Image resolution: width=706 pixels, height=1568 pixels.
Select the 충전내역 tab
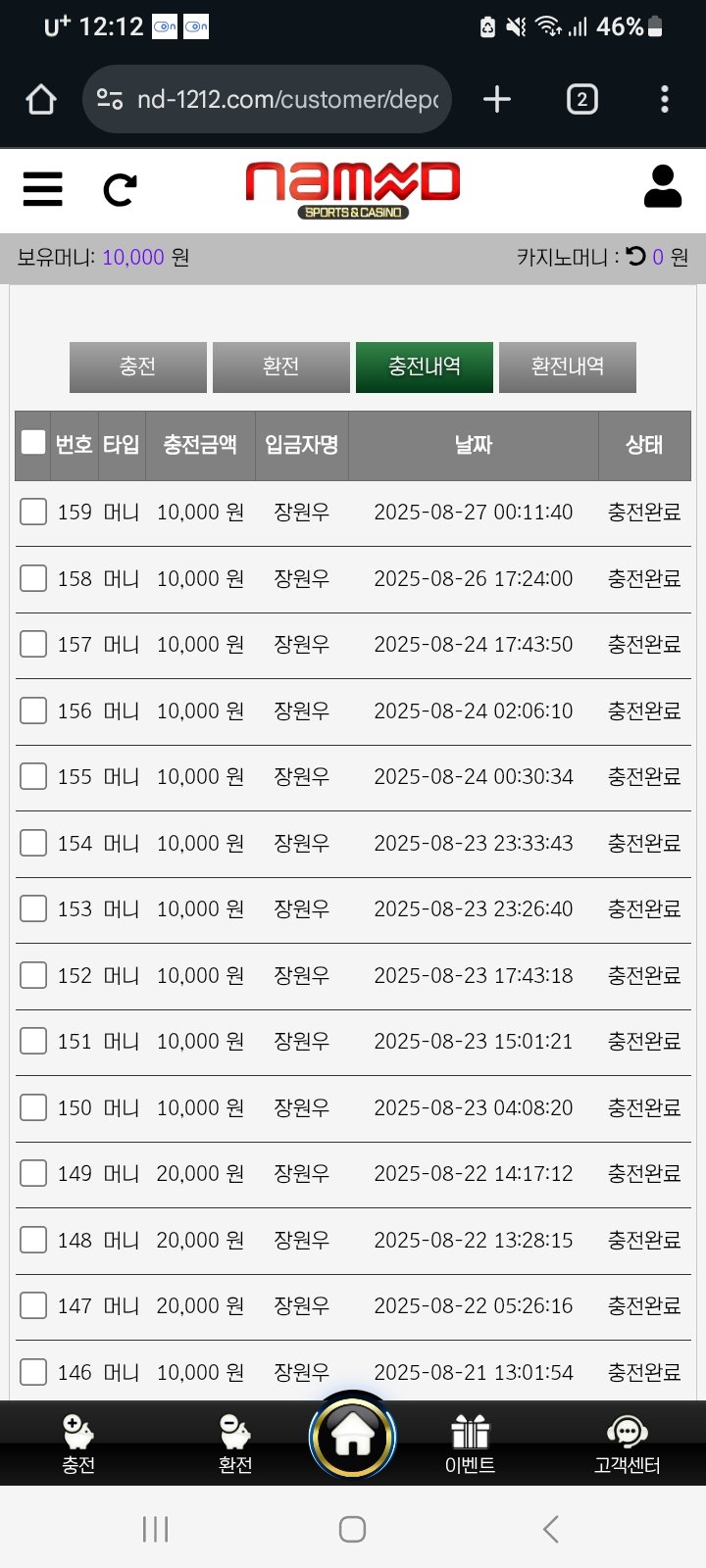425,367
